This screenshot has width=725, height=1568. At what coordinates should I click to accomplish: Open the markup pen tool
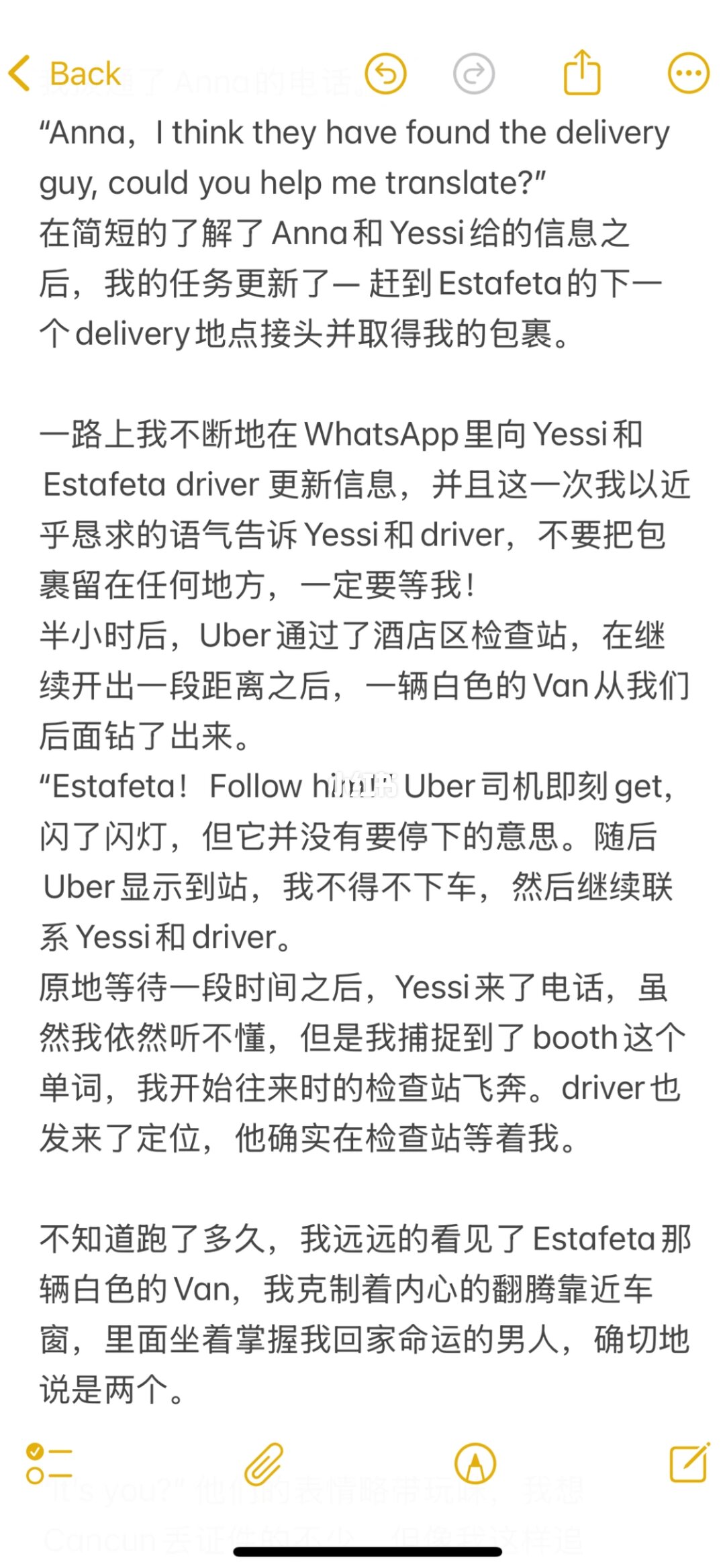point(475,1463)
